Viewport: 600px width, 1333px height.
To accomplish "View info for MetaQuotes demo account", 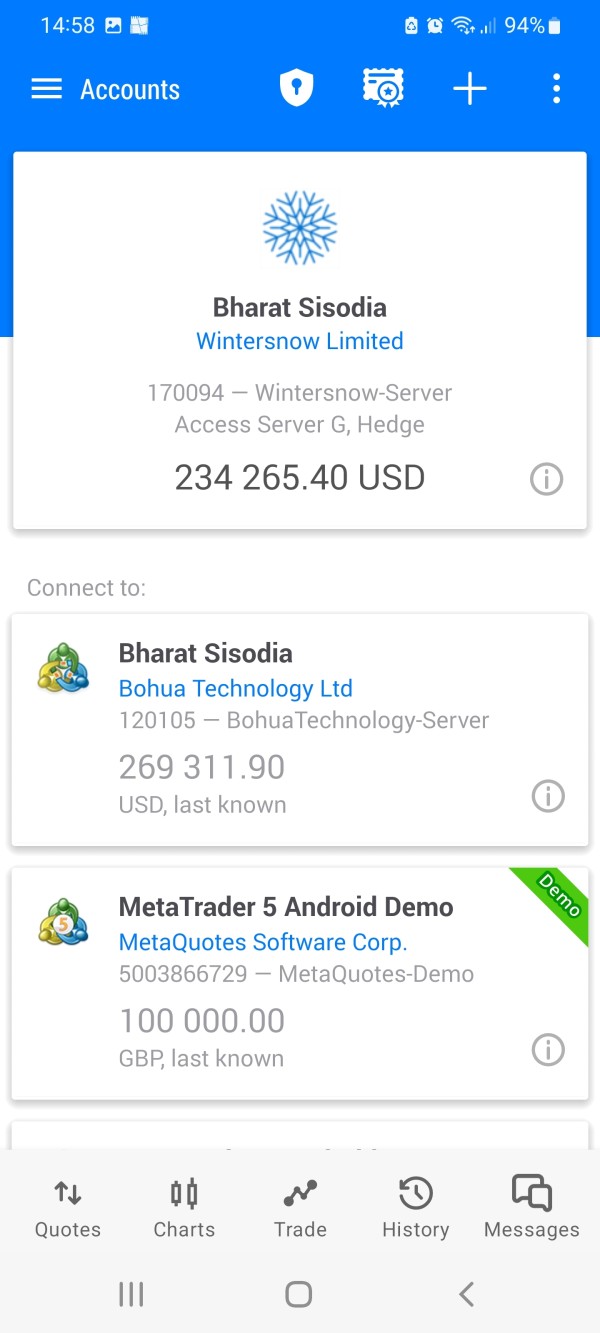I will click(548, 1049).
